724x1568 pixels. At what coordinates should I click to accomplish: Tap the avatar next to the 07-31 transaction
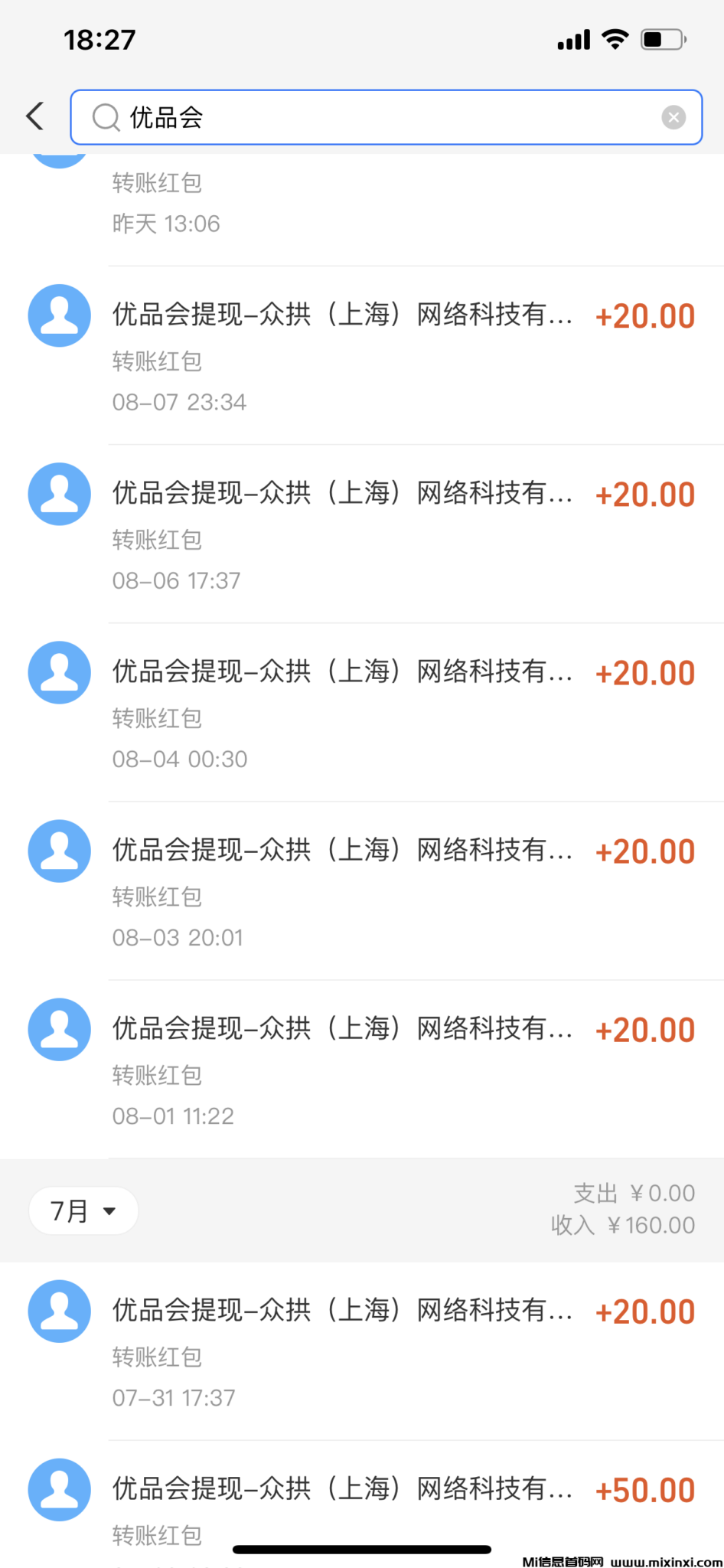(59, 1311)
